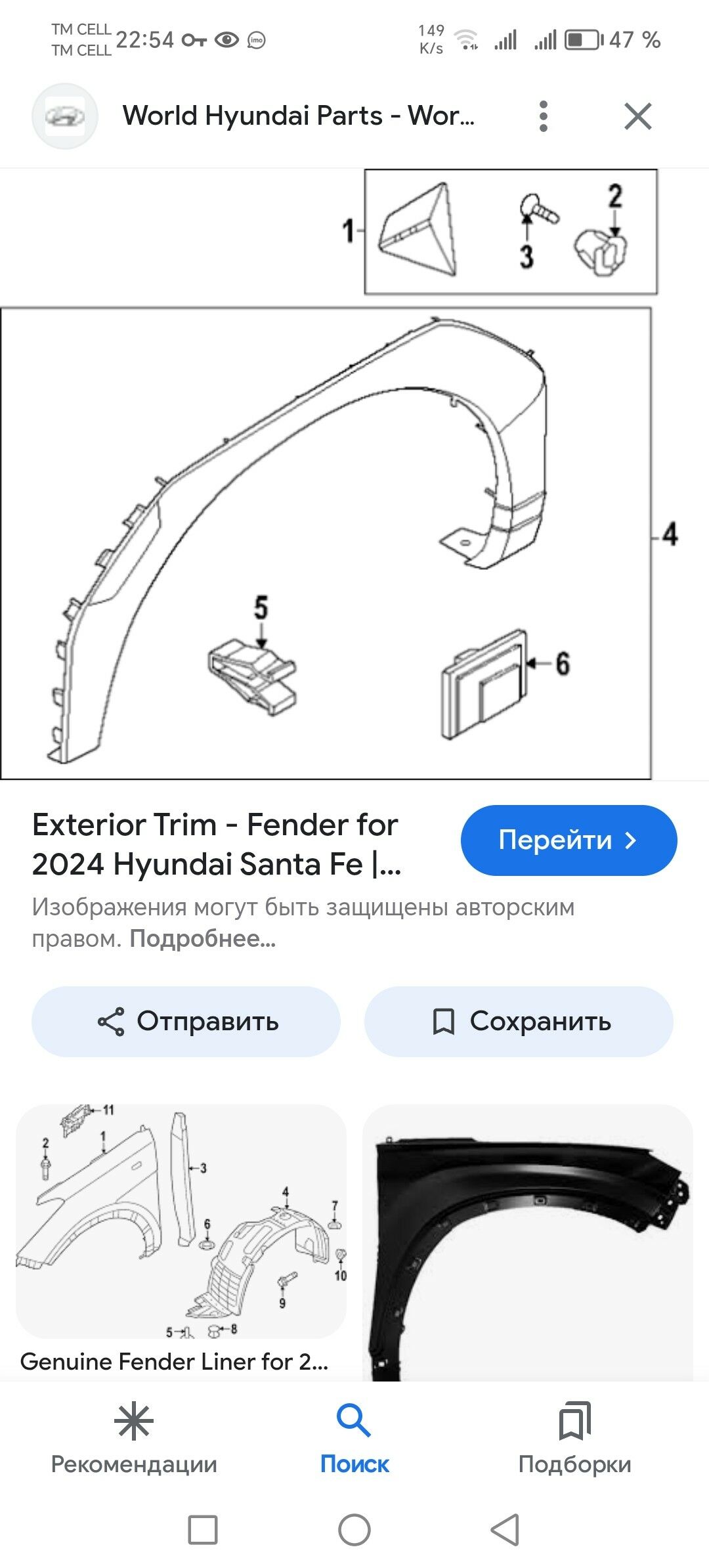The width and height of the screenshot is (709, 1568).
Task: Switch to the Поиск tab
Action: pyautogui.click(x=354, y=1438)
